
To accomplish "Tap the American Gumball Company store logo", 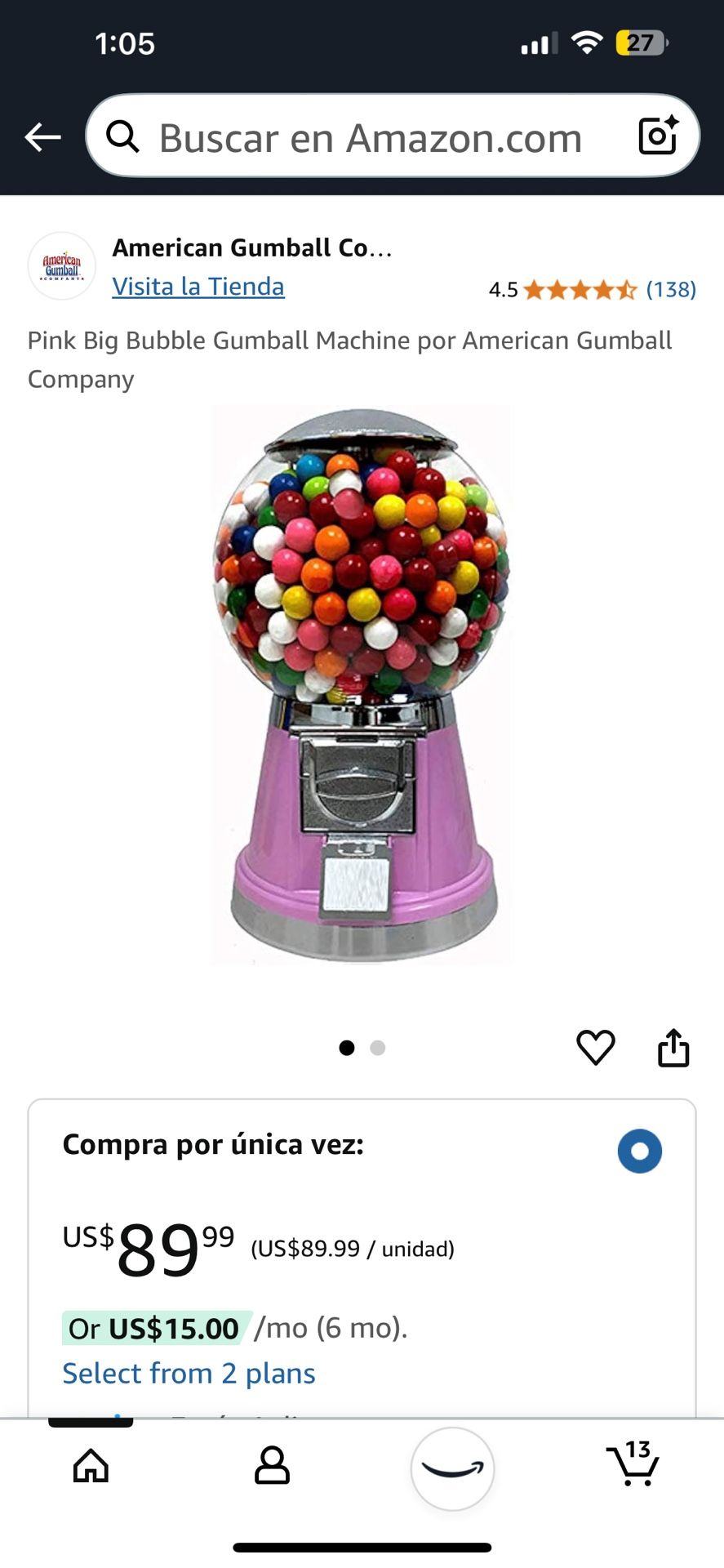I will (62, 266).
